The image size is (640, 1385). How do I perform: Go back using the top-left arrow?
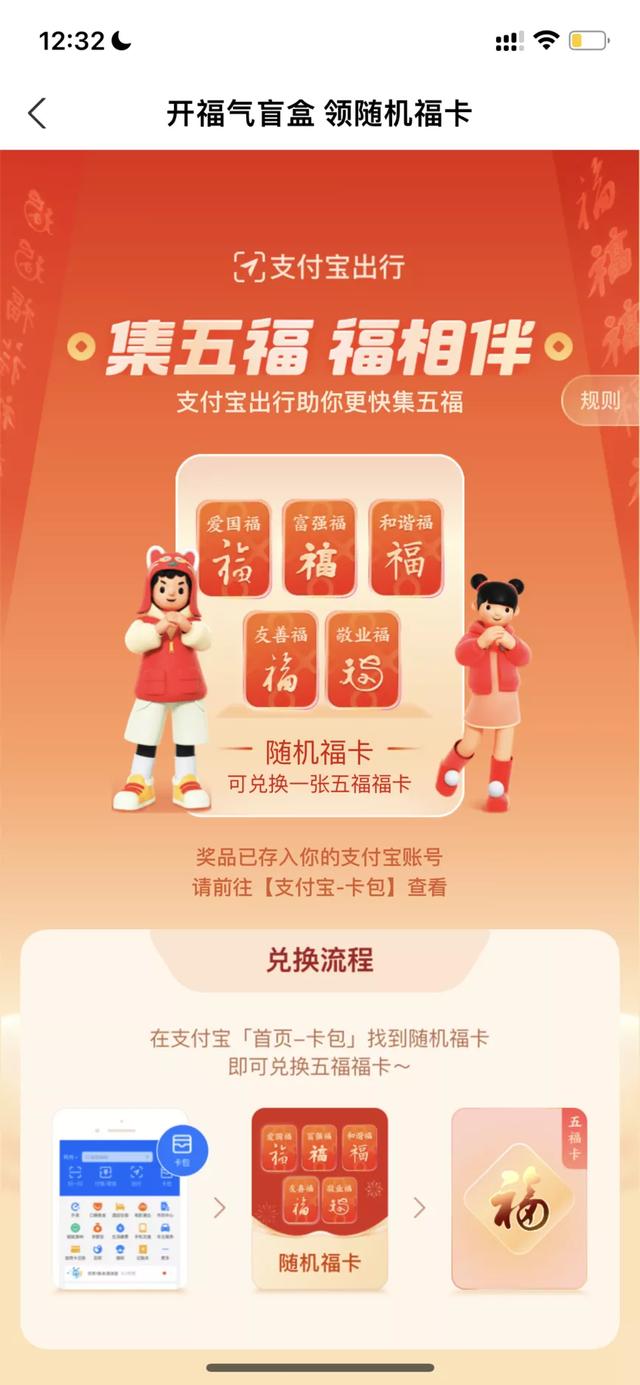[x=37, y=113]
